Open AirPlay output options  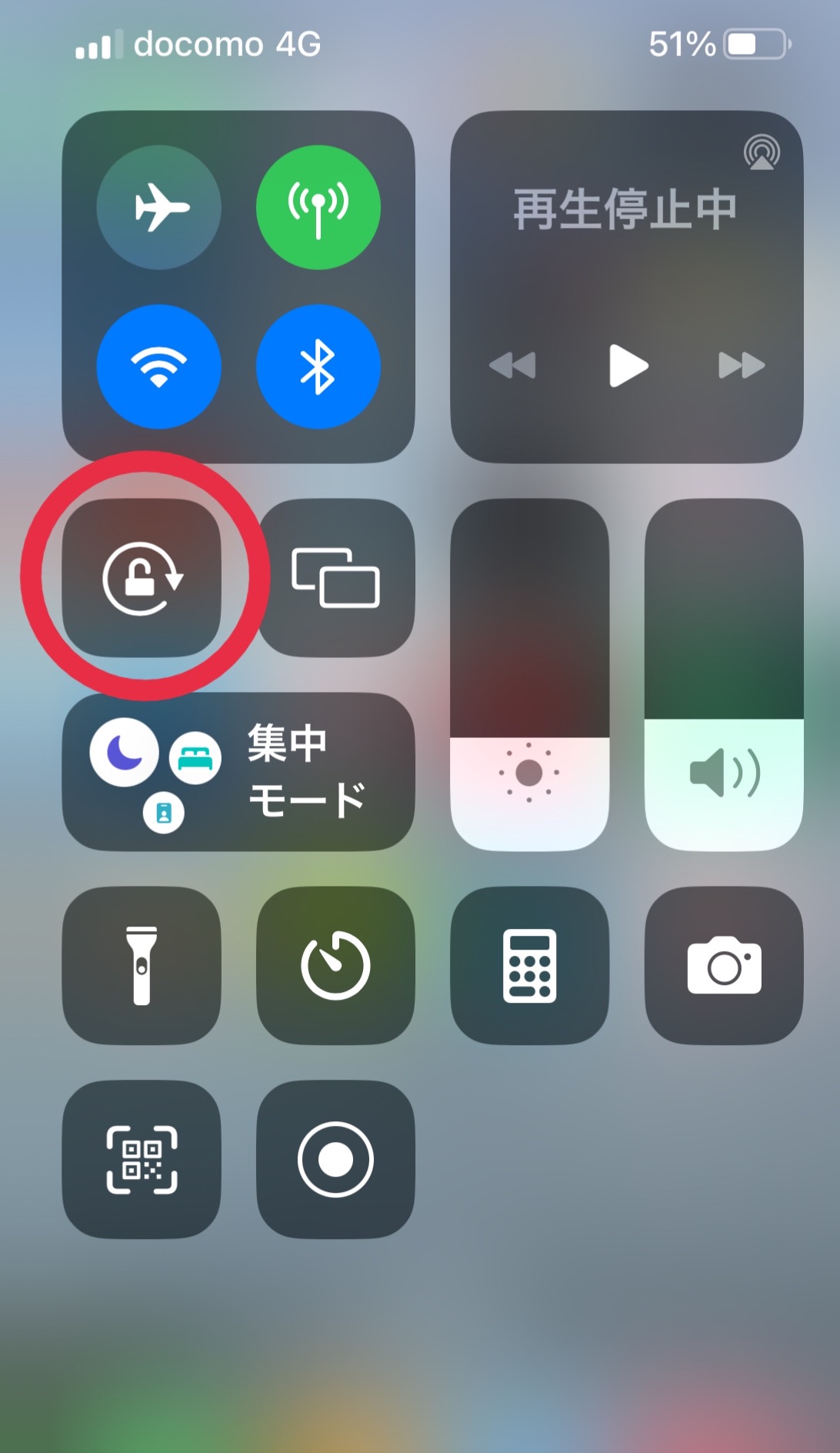(762, 152)
